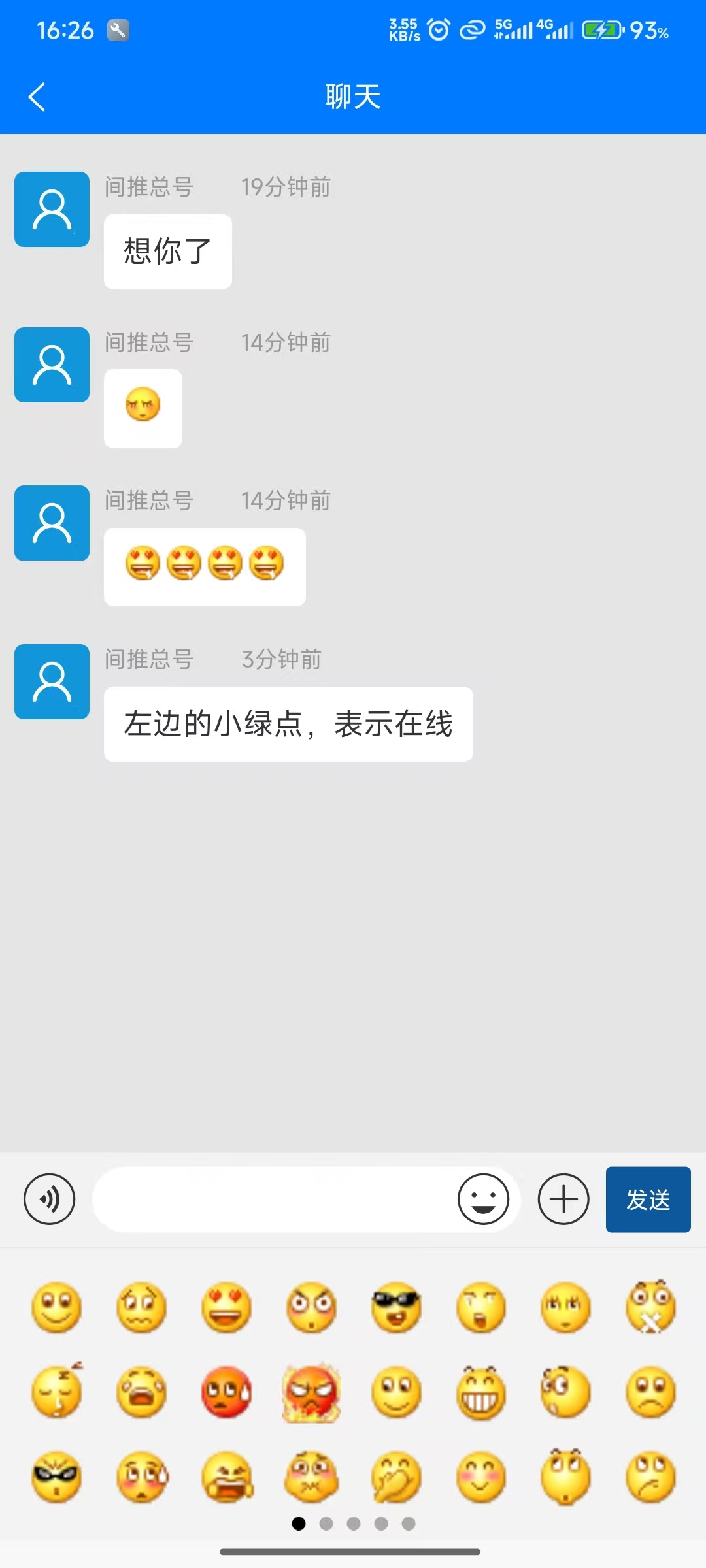
Task: Open the emoji picker smiley icon
Action: click(x=484, y=1199)
